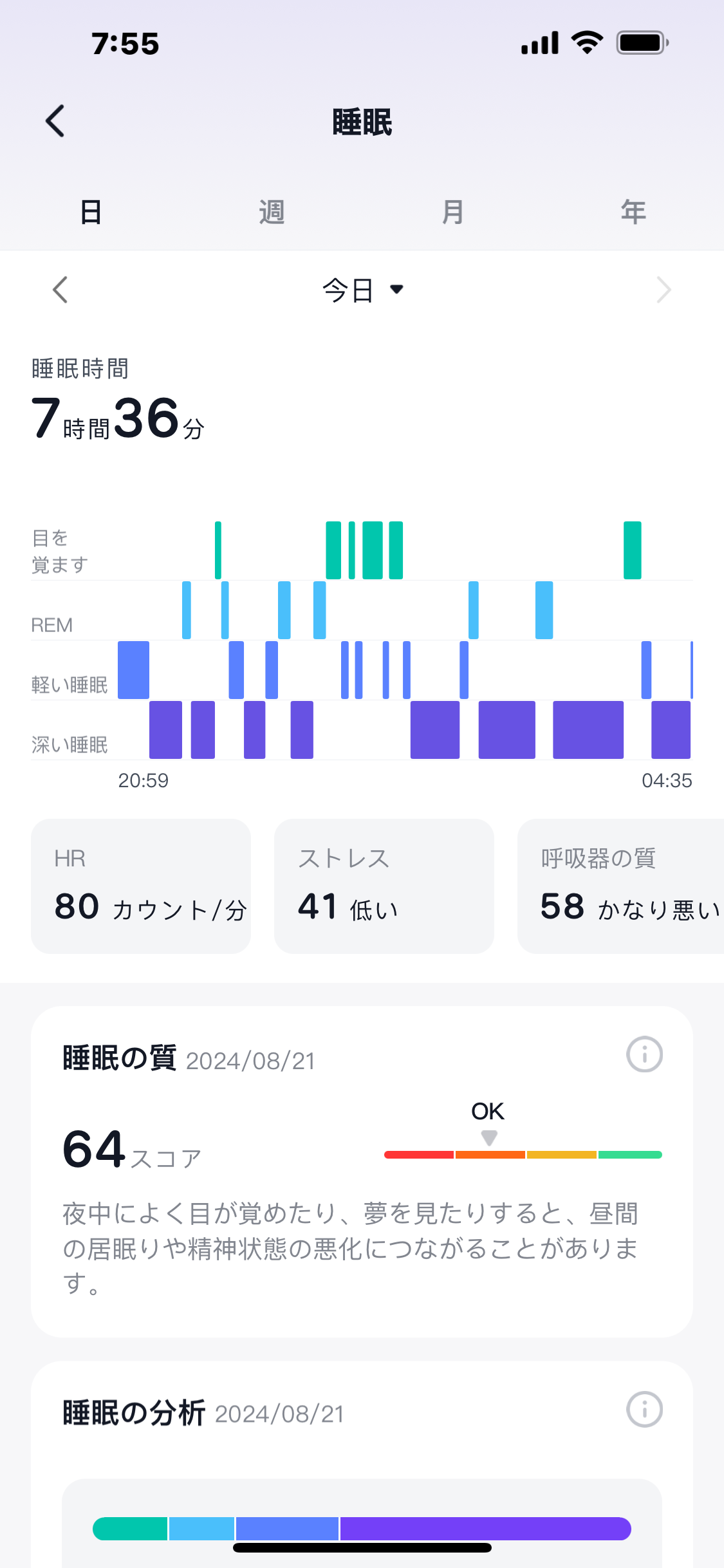This screenshot has height=1568, width=724.
Task: Open the ストレス 41 card
Action: (384, 886)
